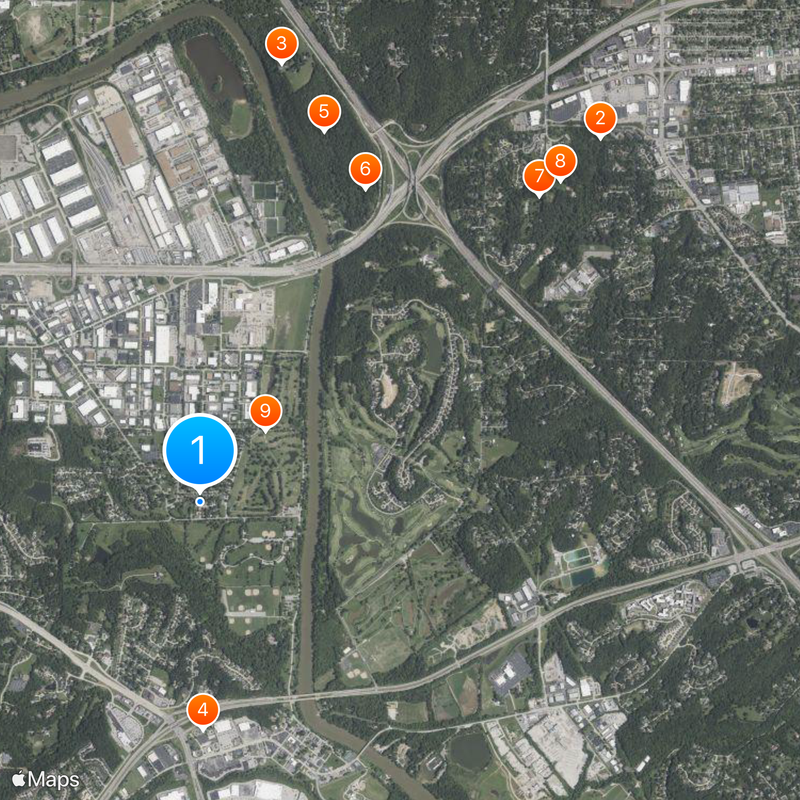Select the blue pin numbered 1
Screen dimensions: 800x800
pyautogui.click(x=200, y=451)
